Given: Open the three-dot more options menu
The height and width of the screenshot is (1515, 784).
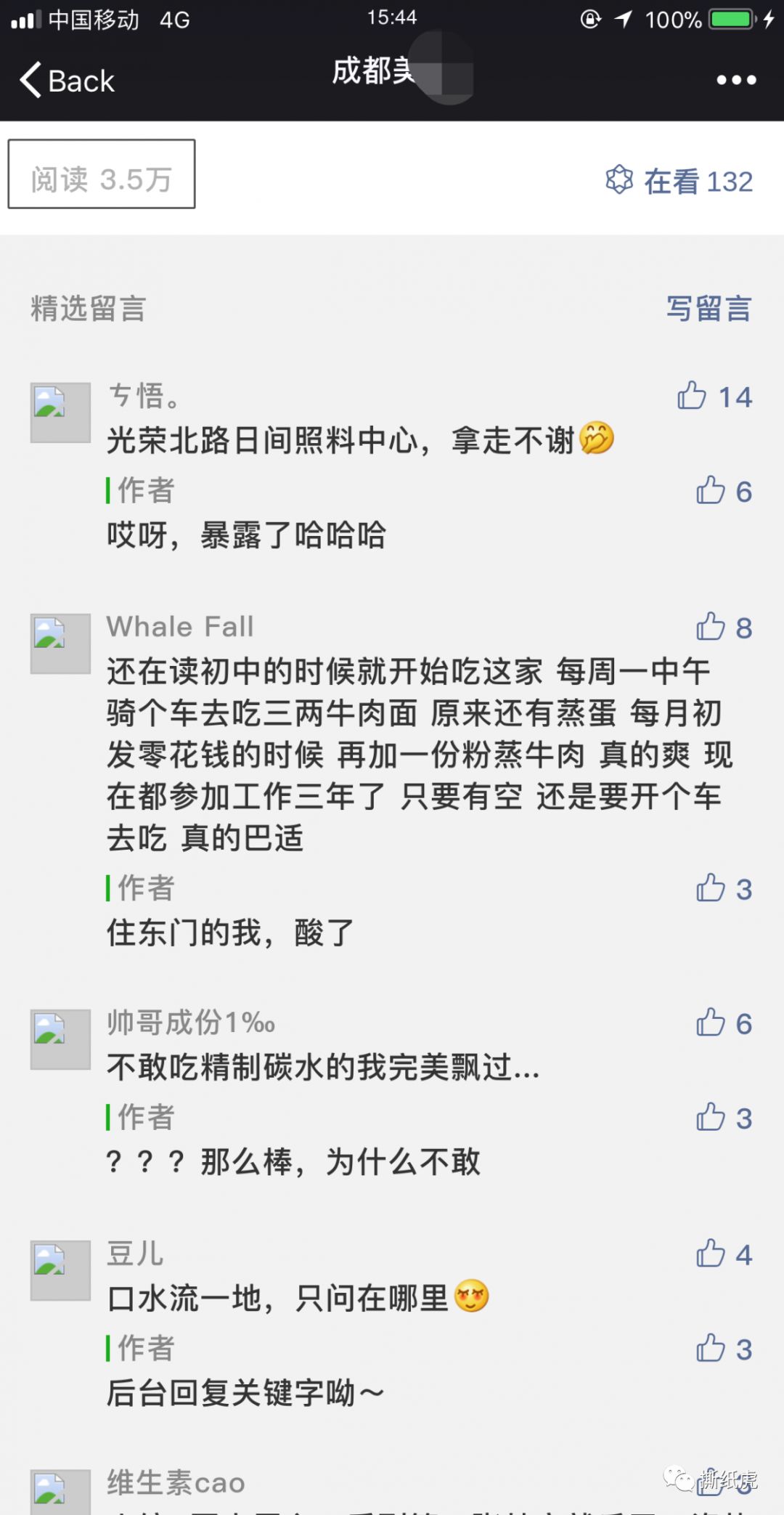Looking at the screenshot, I should pyautogui.click(x=735, y=80).
